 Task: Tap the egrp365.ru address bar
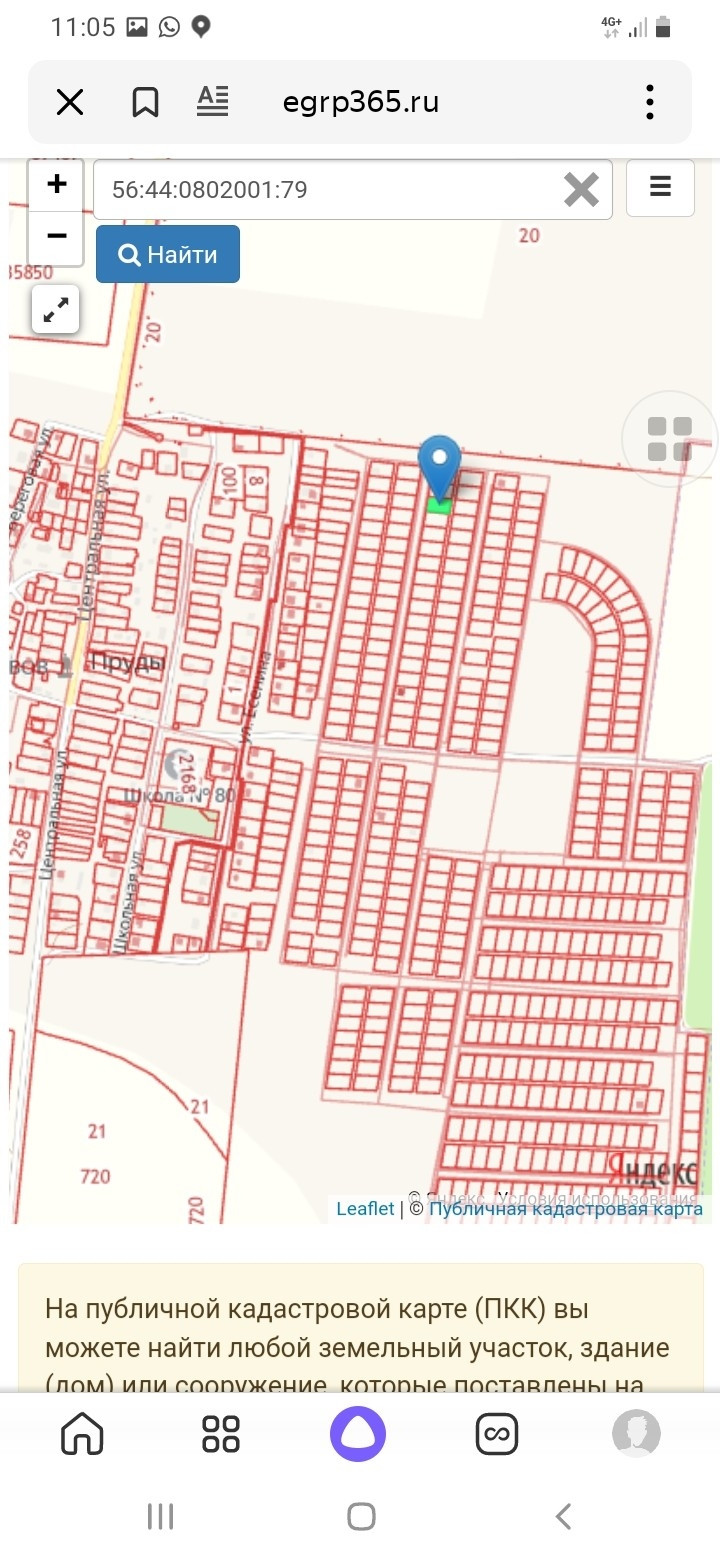pyautogui.click(x=360, y=102)
